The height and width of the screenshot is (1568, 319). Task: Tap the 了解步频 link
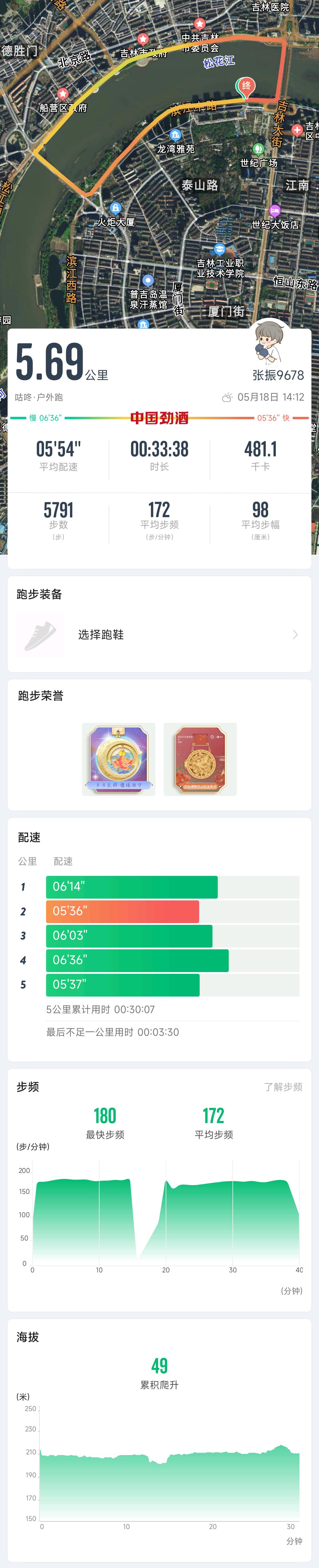[282, 1087]
